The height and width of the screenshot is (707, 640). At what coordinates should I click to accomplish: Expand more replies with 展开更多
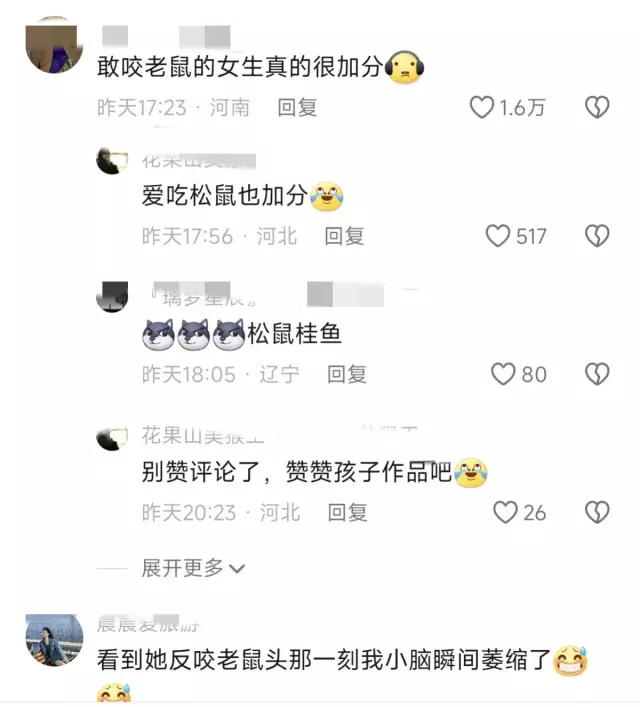pos(193,568)
